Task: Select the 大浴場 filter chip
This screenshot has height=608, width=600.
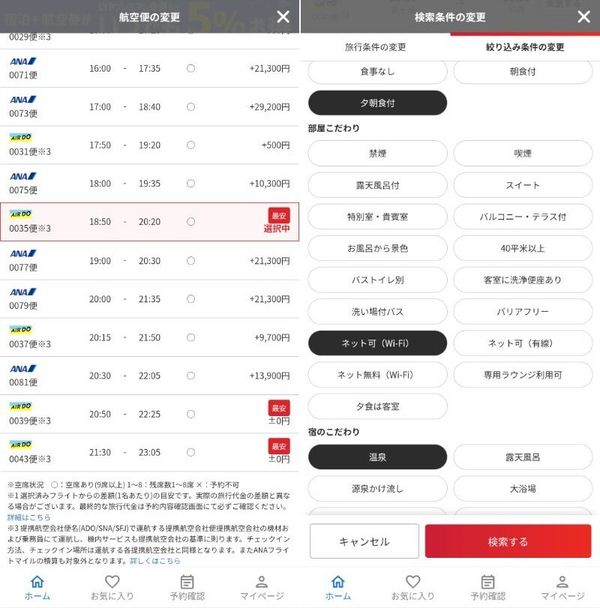Action: click(523, 489)
